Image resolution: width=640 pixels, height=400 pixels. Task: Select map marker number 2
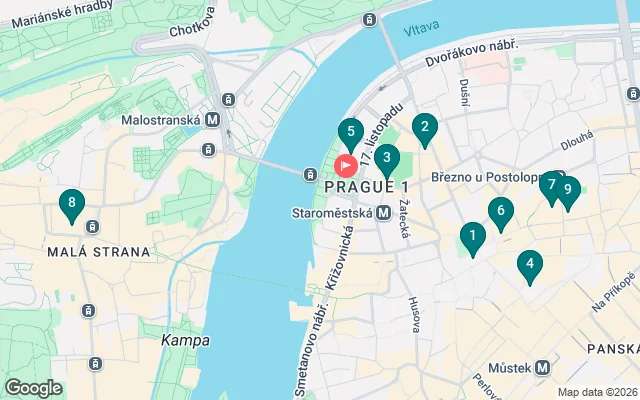click(425, 127)
